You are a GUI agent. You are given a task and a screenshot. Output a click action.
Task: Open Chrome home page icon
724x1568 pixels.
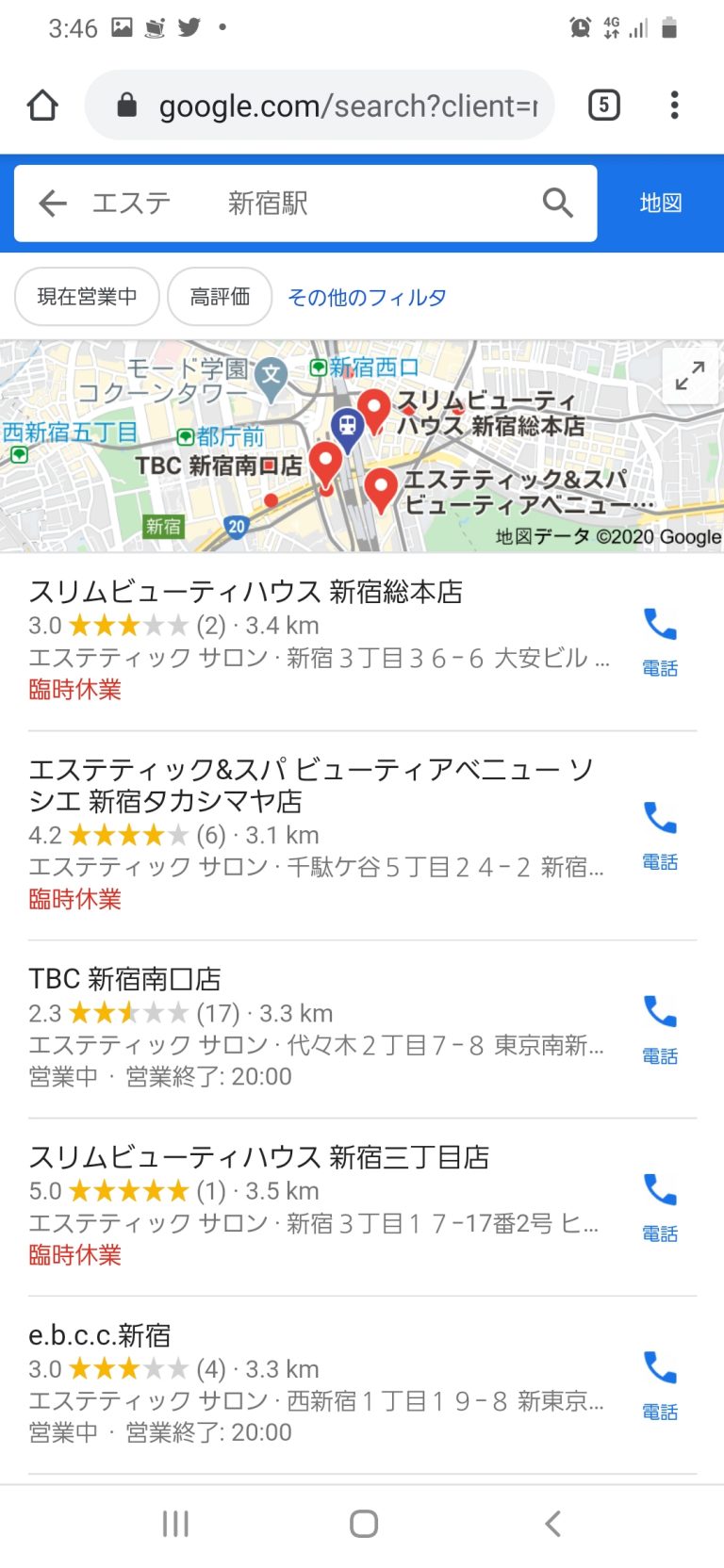(x=42, y=105)
